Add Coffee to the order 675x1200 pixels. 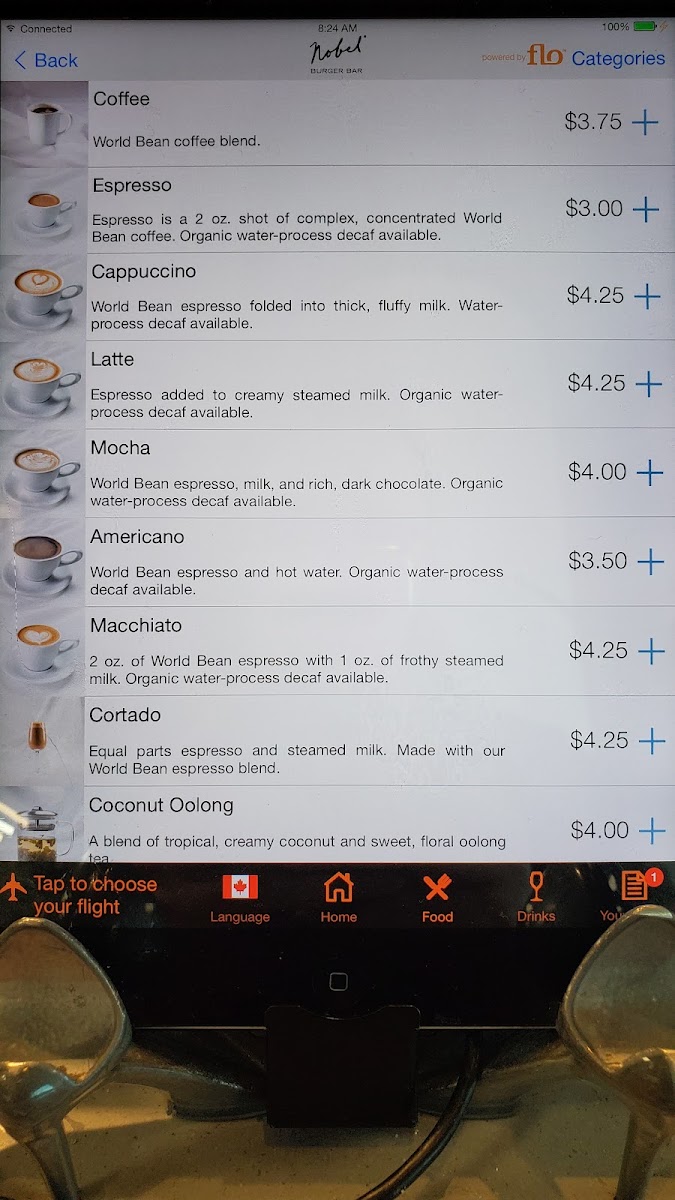coord(646,122)
